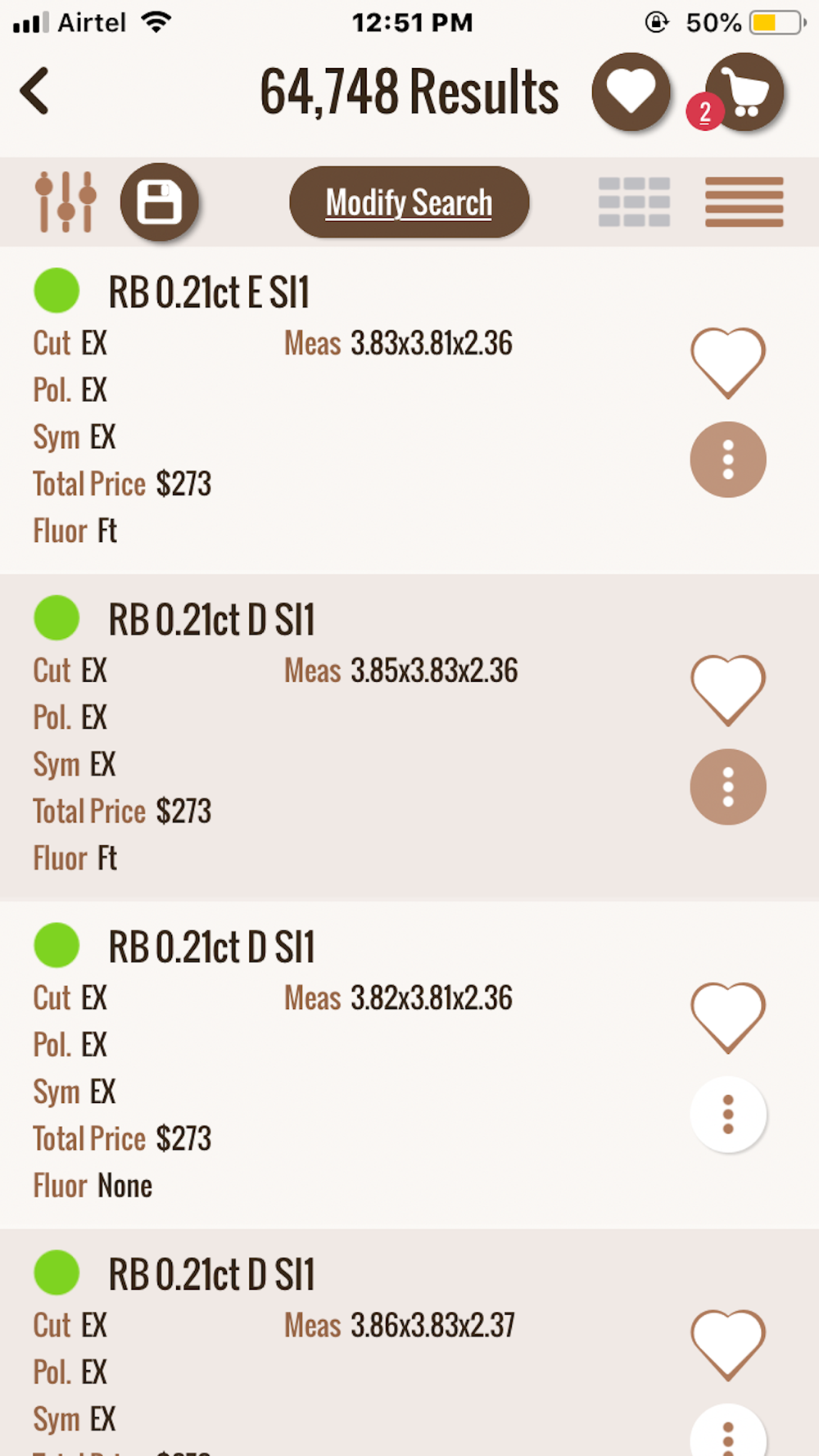Go back using the top-left arrow
819x1456 pixels.
pyautogui.click(x=35, y=91)
